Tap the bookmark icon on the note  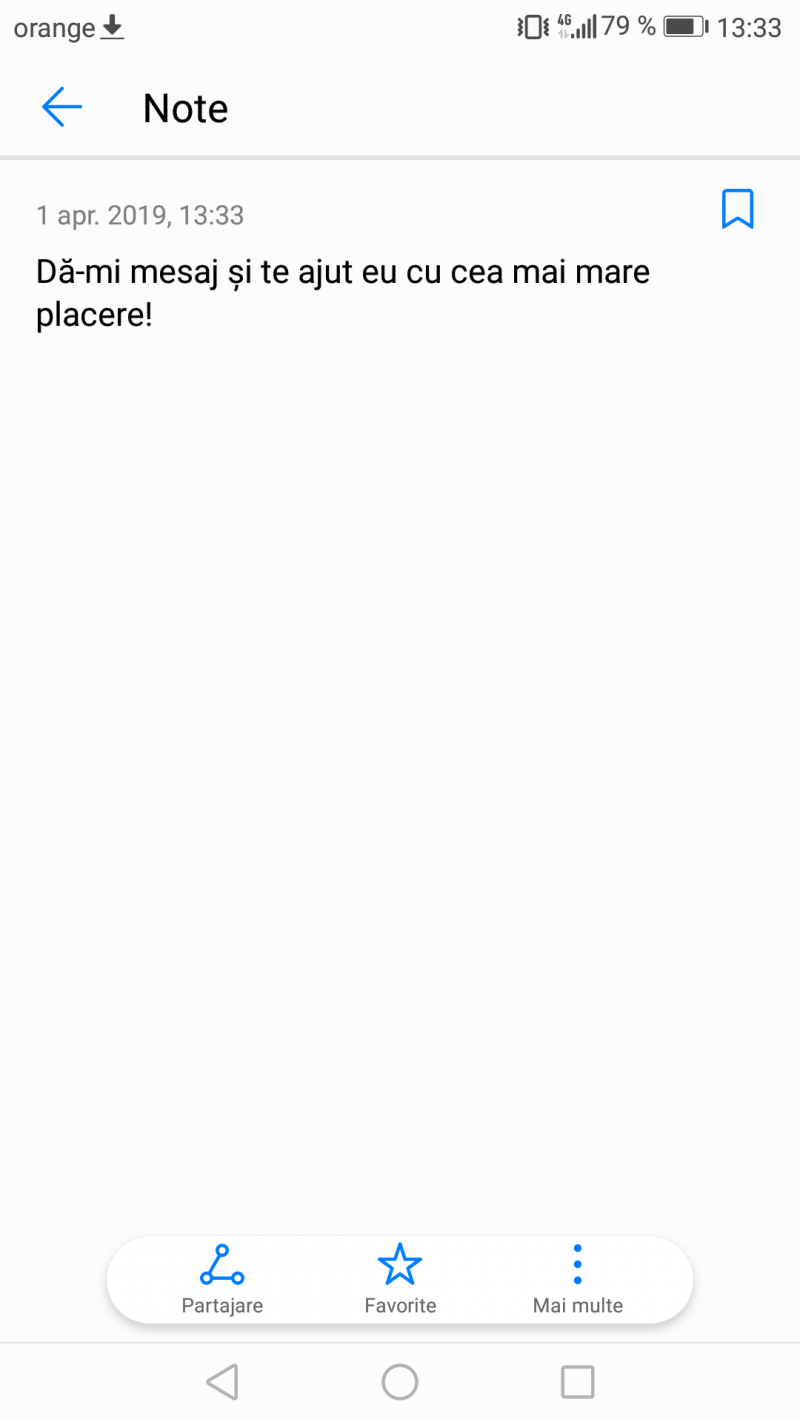point(737,210)
